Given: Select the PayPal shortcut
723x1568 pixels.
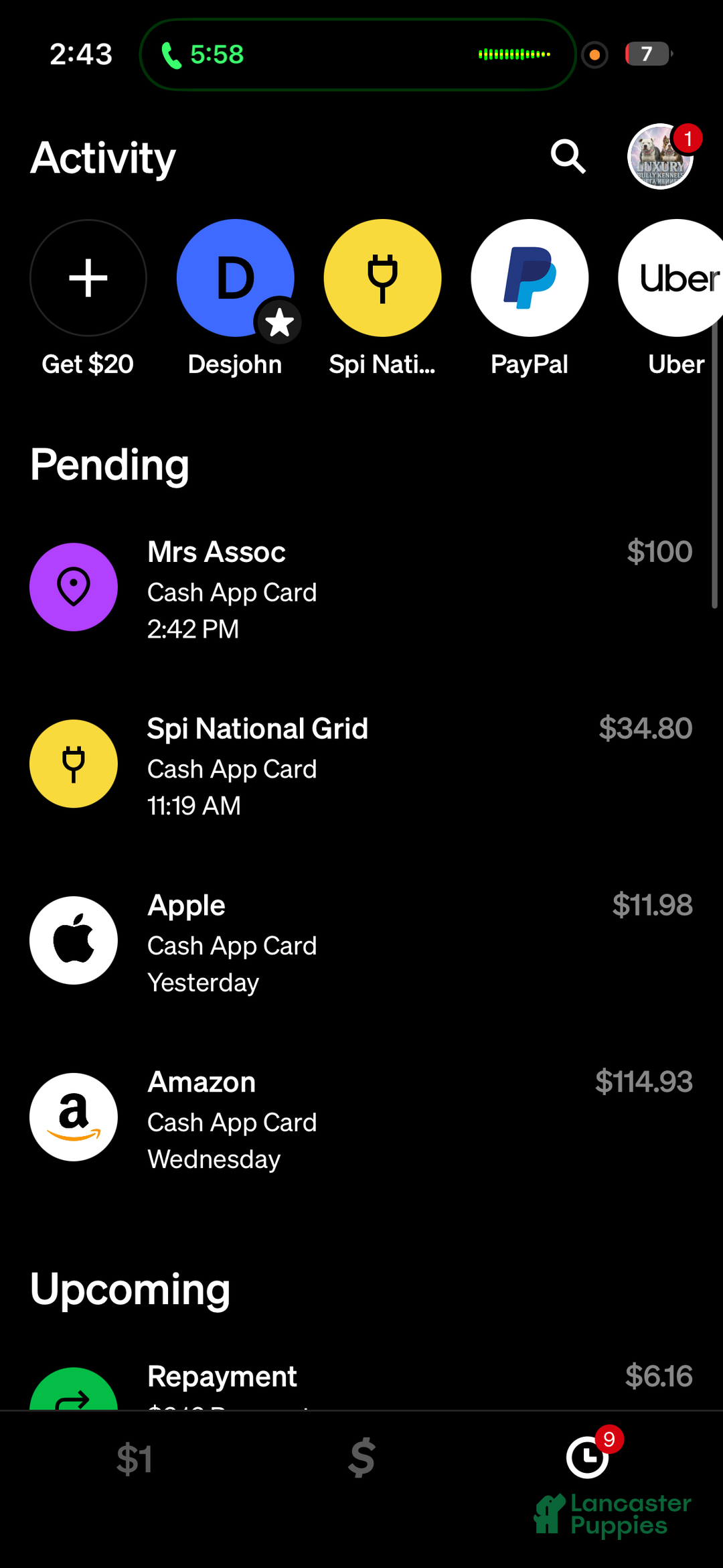Looking at the screenshot, I should [530, 278].
